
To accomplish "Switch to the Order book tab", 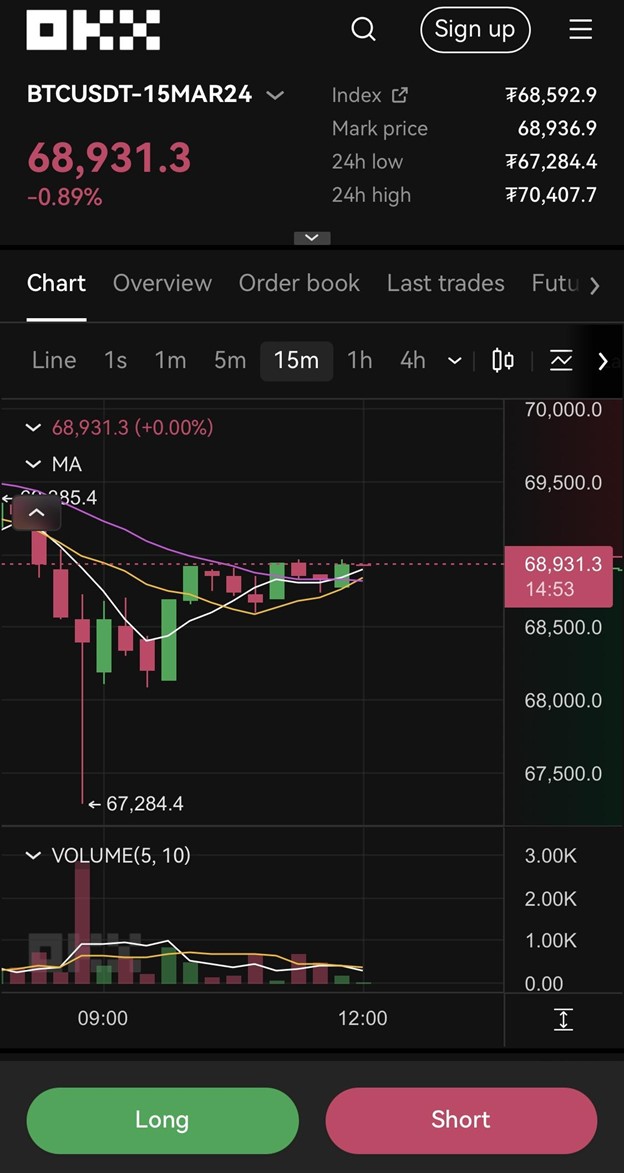I will click(x=299, y=284).
